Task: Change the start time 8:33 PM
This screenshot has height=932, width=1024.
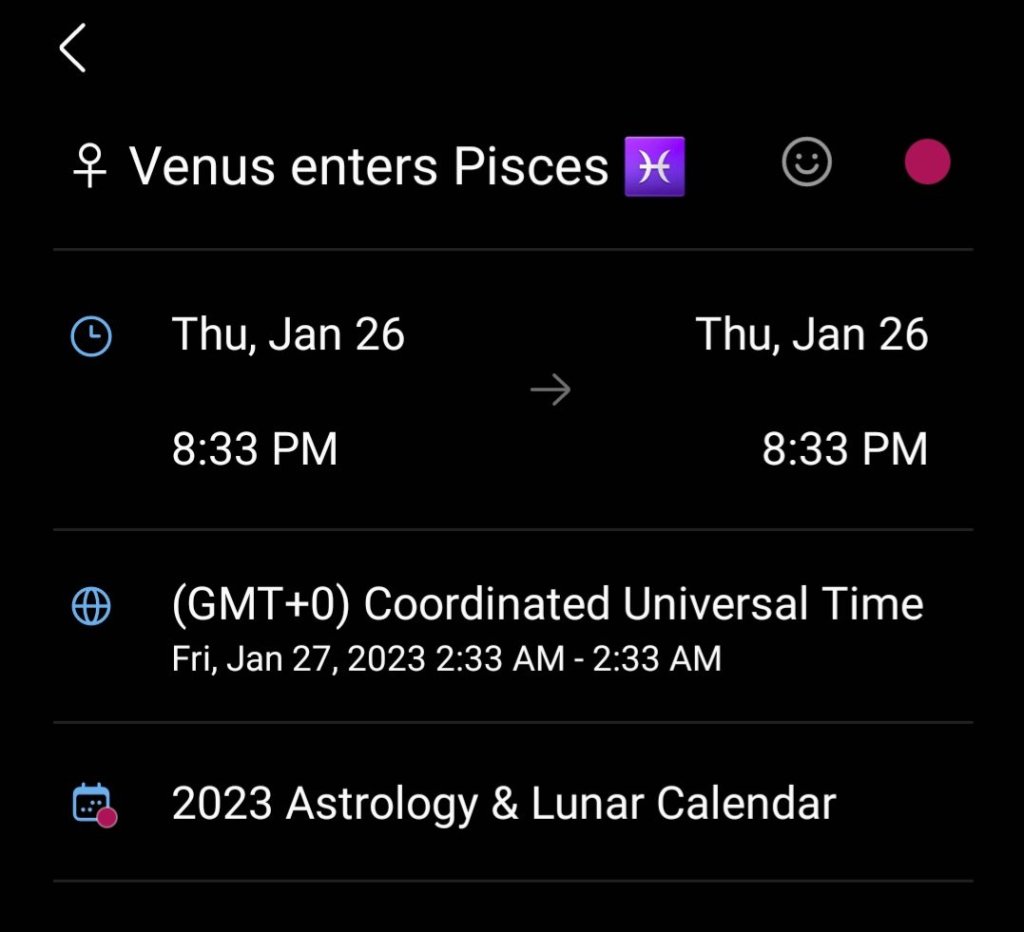Action: click(255, 449)
